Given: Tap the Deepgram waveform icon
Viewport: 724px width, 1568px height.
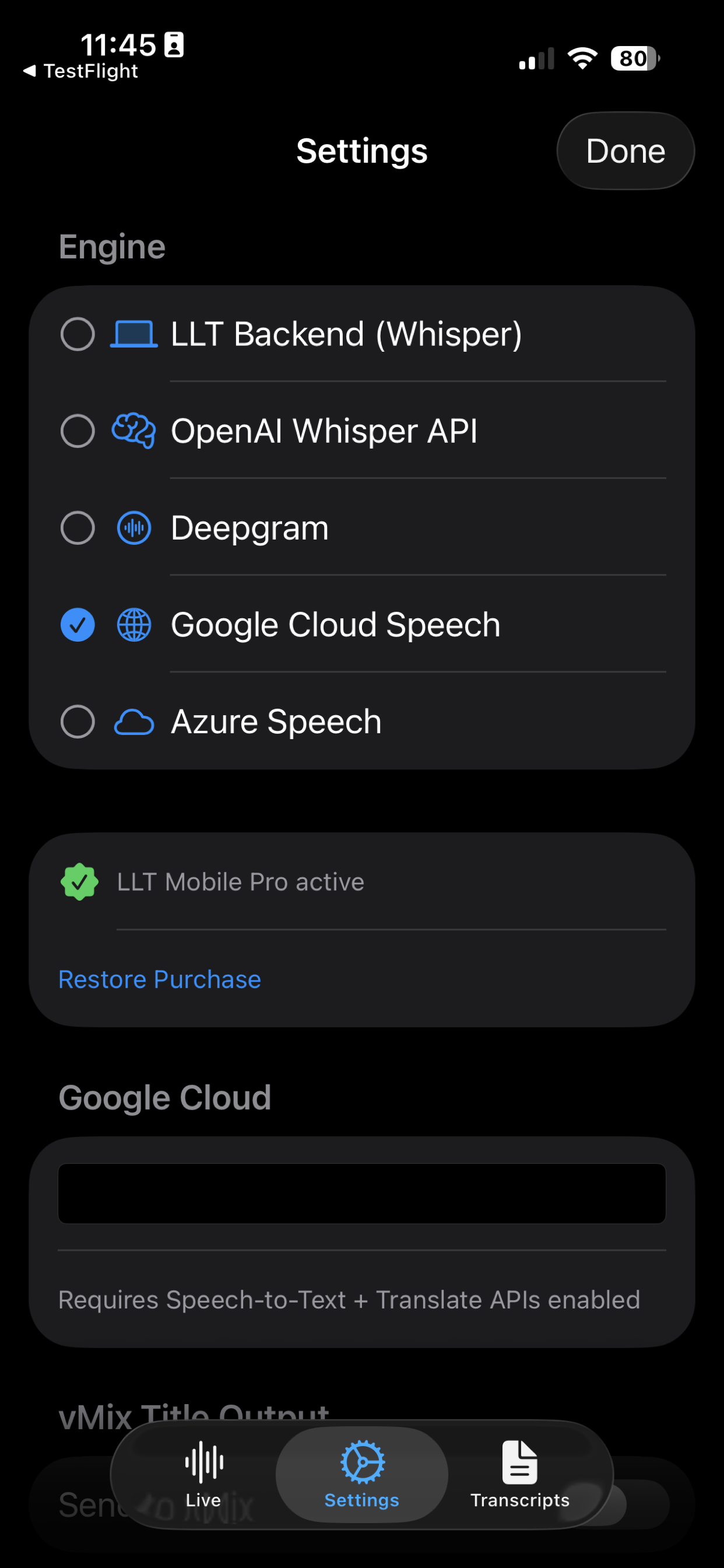Looking at the screenshot, I should coord(134,528).
